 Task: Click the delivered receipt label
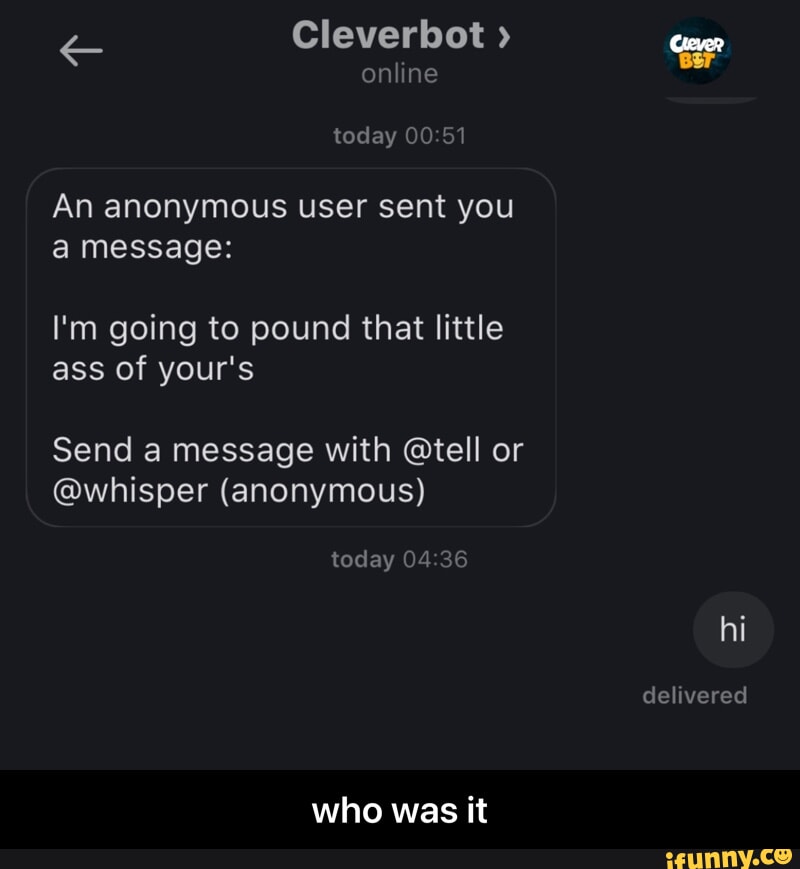click(693, 696)
